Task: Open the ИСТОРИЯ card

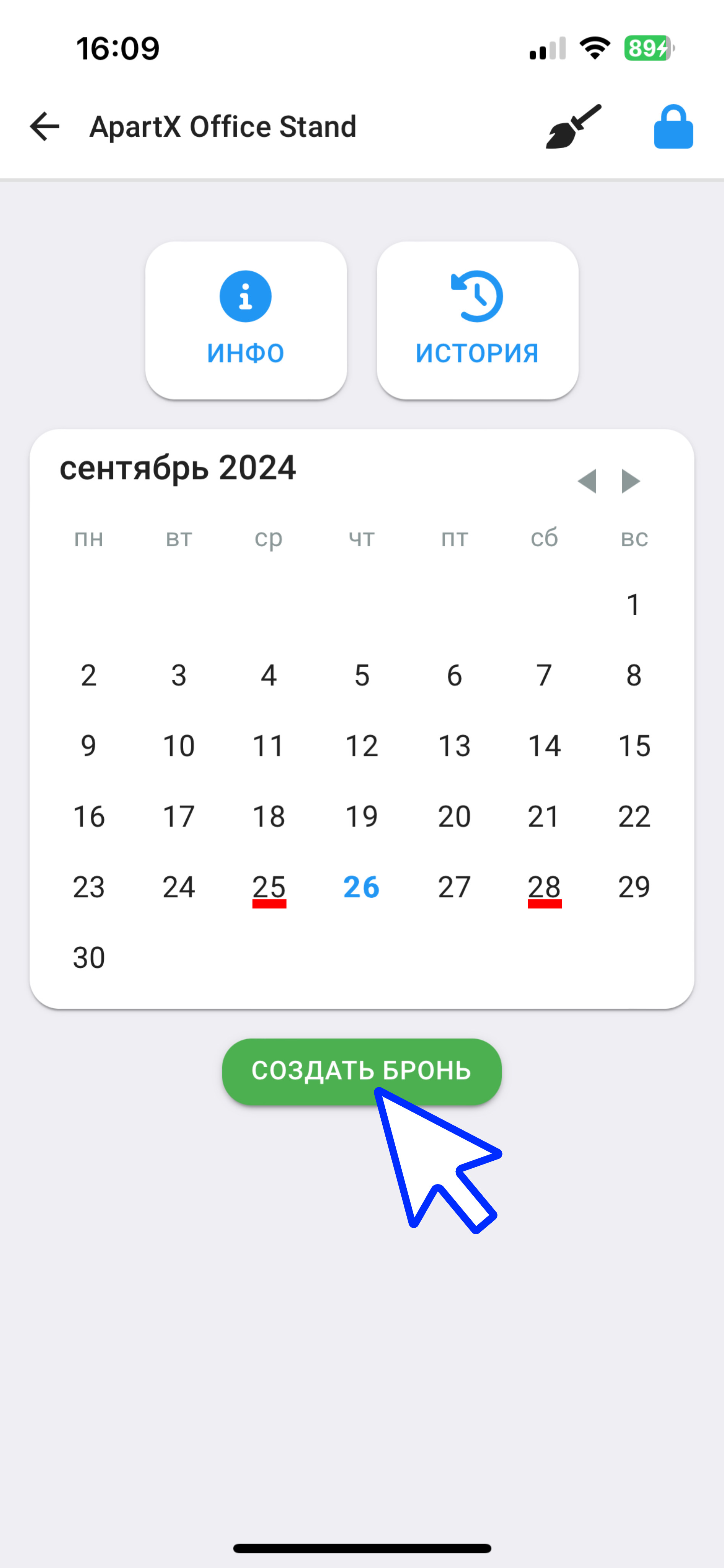Action: (477, 320)
